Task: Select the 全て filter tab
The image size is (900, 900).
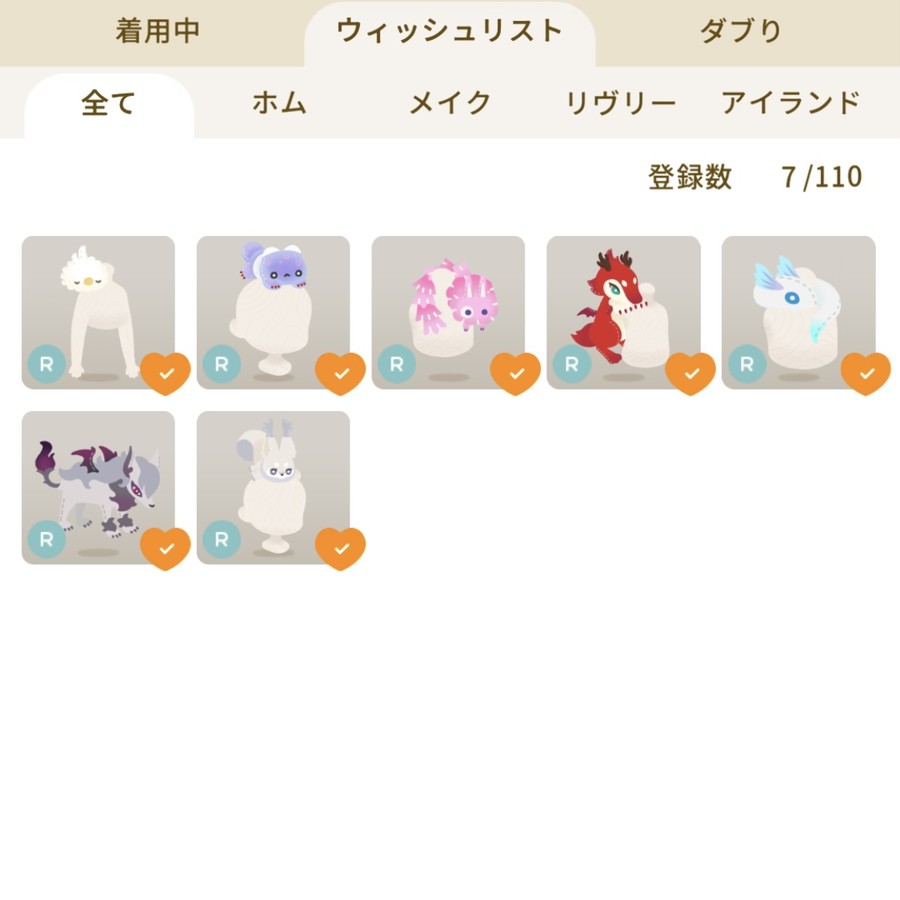Action: (x=108, y=103)
